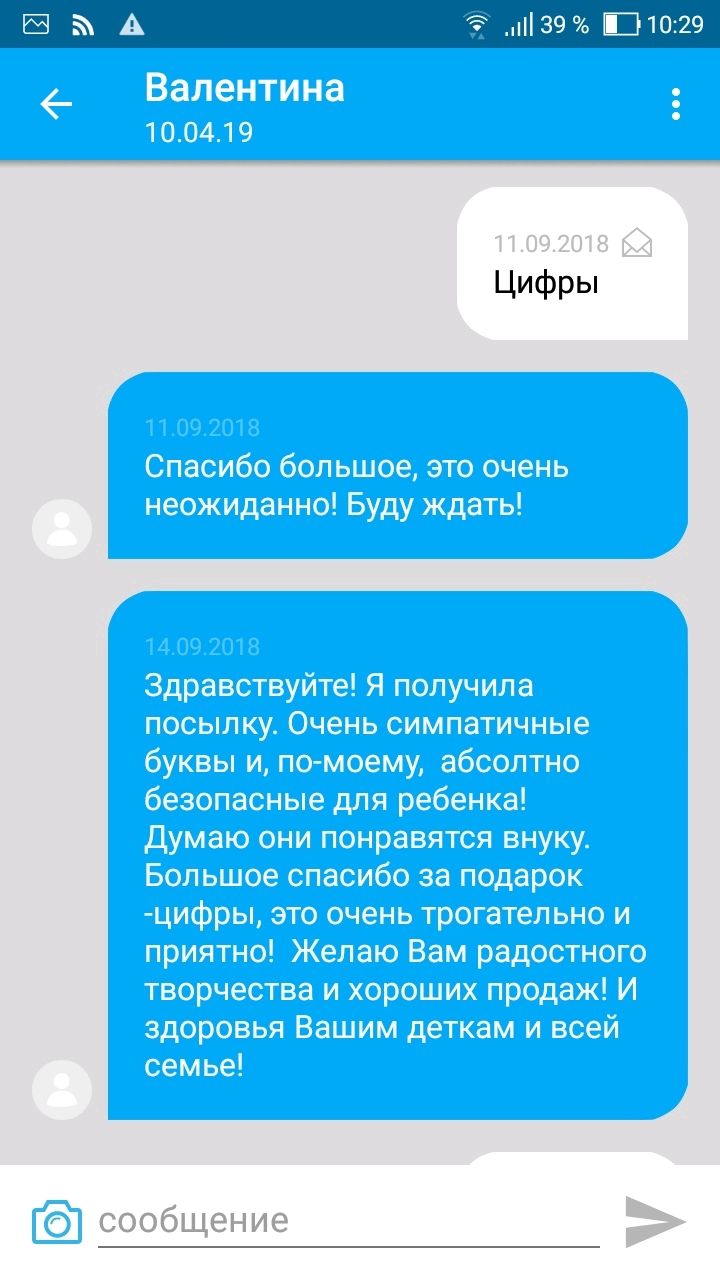
Task: Go back using the arrow
Action: tap(56, 104)
